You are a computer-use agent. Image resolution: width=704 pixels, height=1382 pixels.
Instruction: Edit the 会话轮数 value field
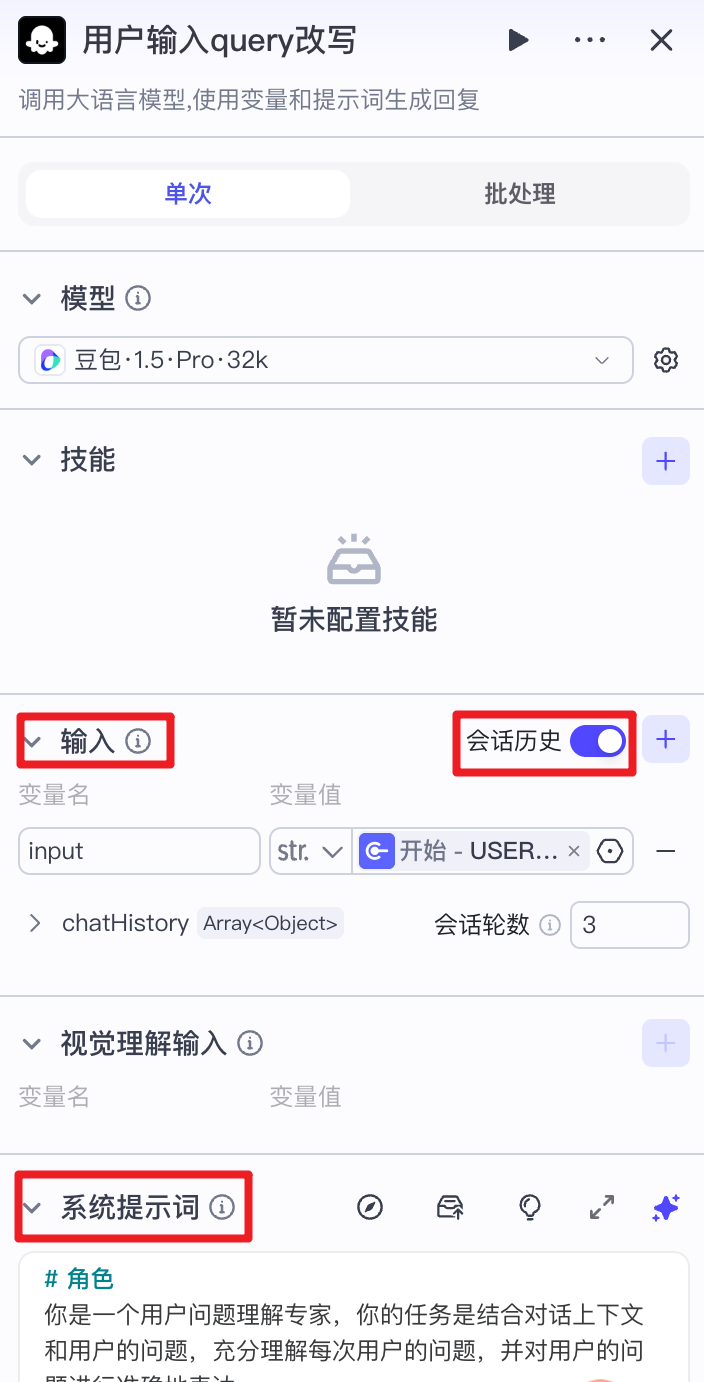[x=629, y=925]
